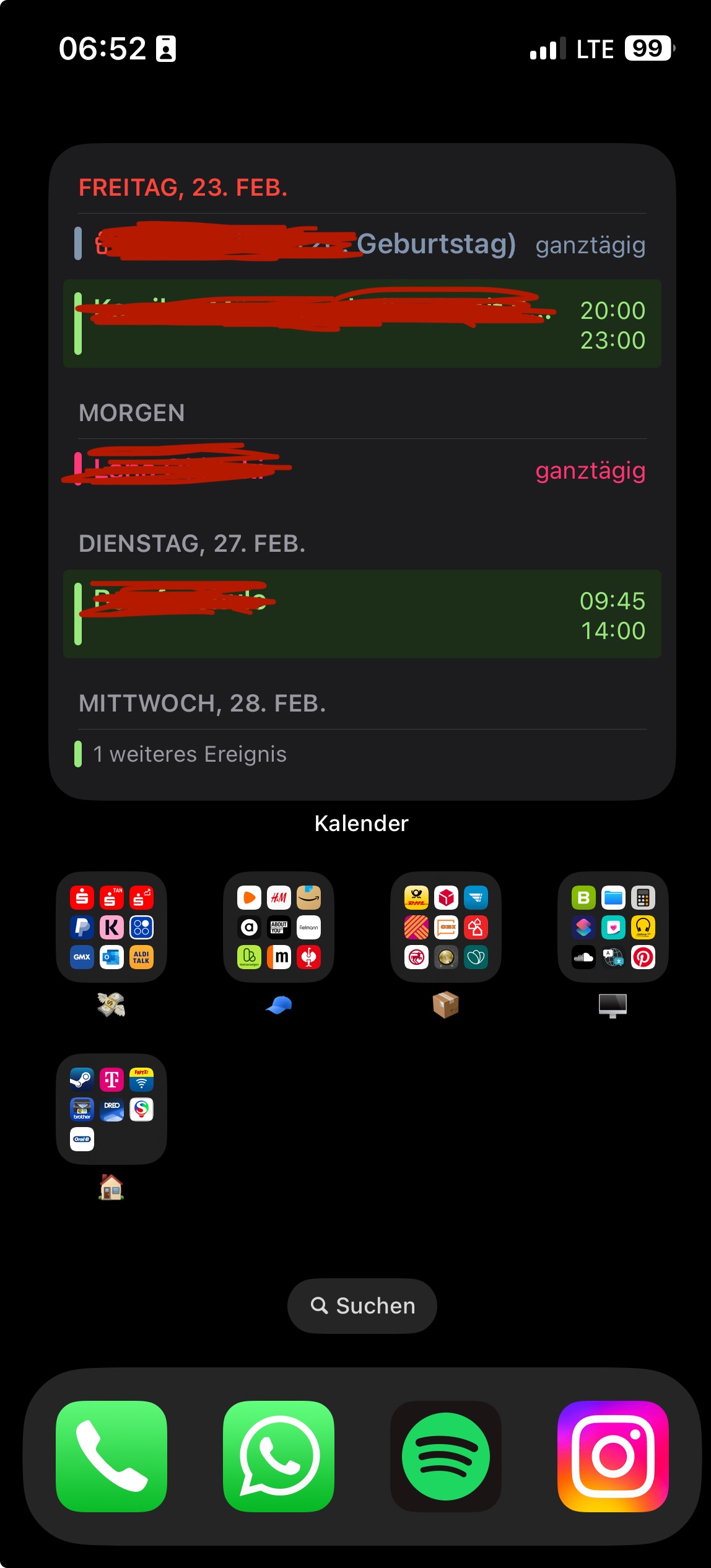Open the Phone app in the dock
This screenshot has width=711, height=1568.
click(111, 1455)
